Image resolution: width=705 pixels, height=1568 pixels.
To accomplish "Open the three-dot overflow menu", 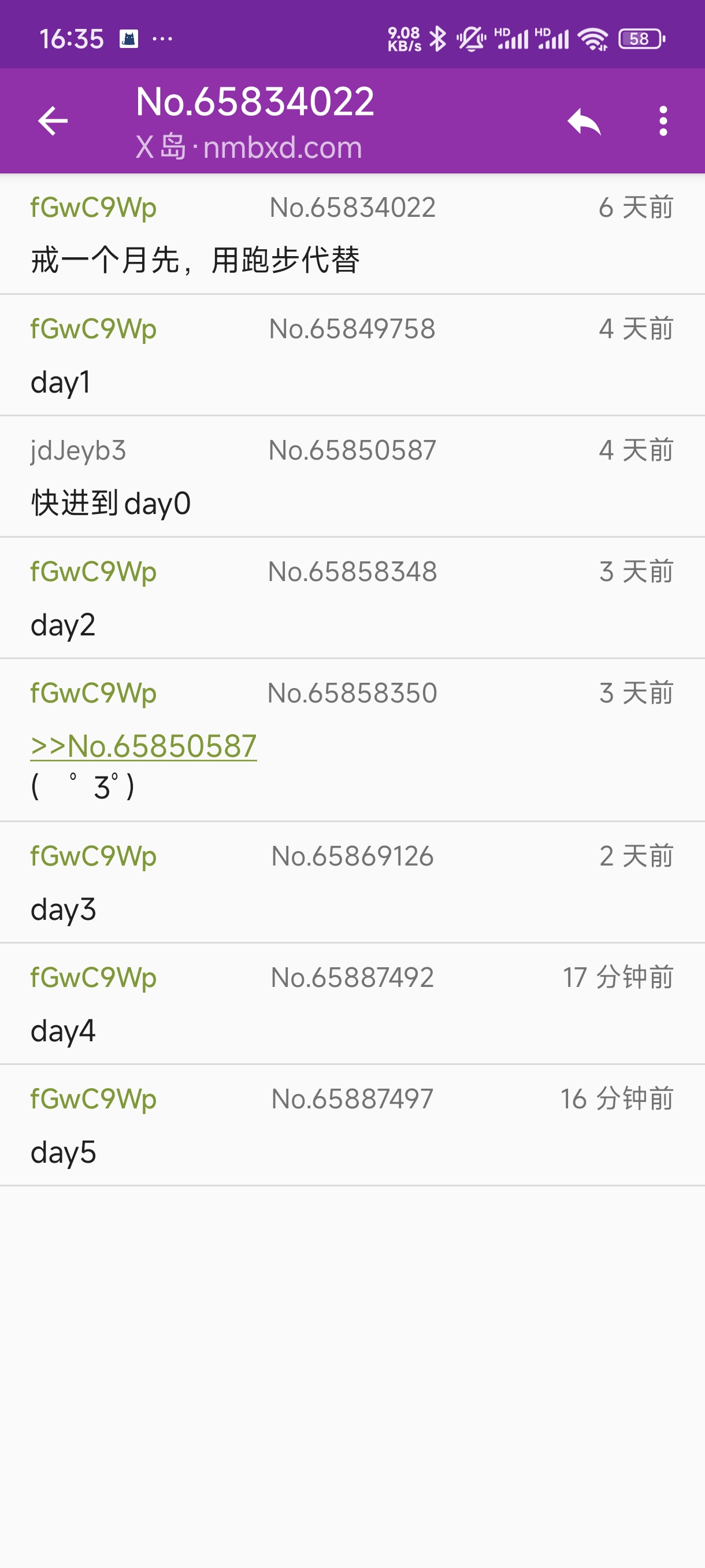I will pos(663,121).
